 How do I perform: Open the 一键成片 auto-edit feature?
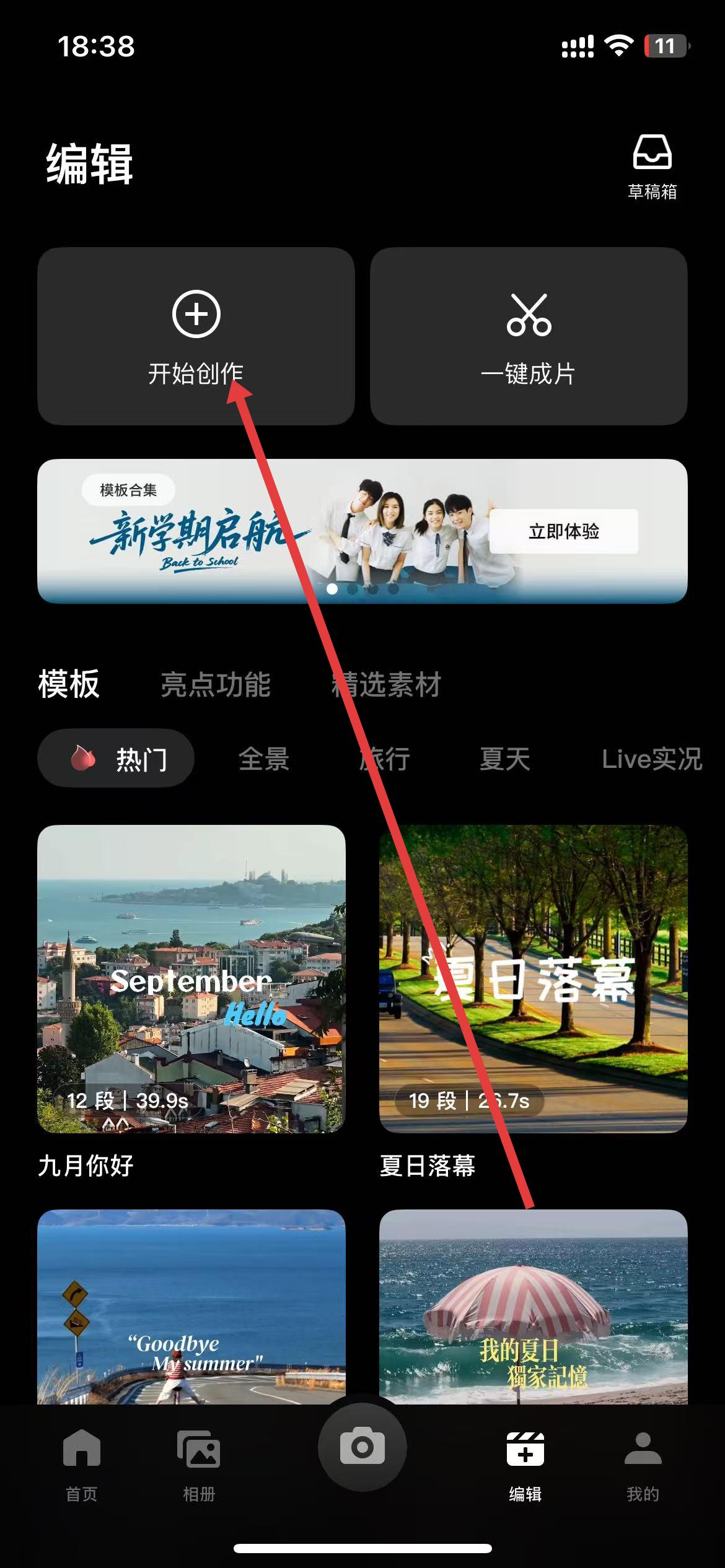click(x=529, y=336)
